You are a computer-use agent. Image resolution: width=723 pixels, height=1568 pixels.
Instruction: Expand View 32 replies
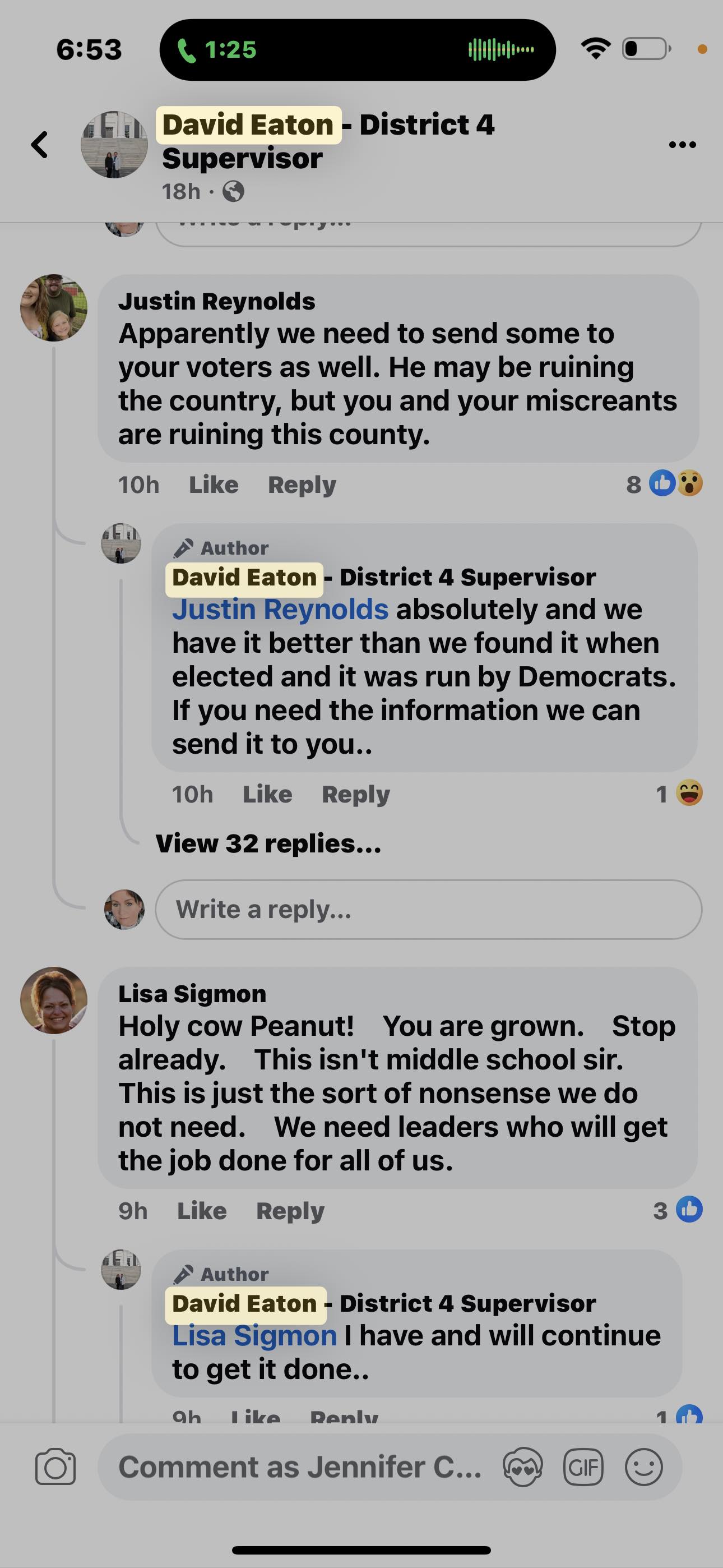point(268,843)
